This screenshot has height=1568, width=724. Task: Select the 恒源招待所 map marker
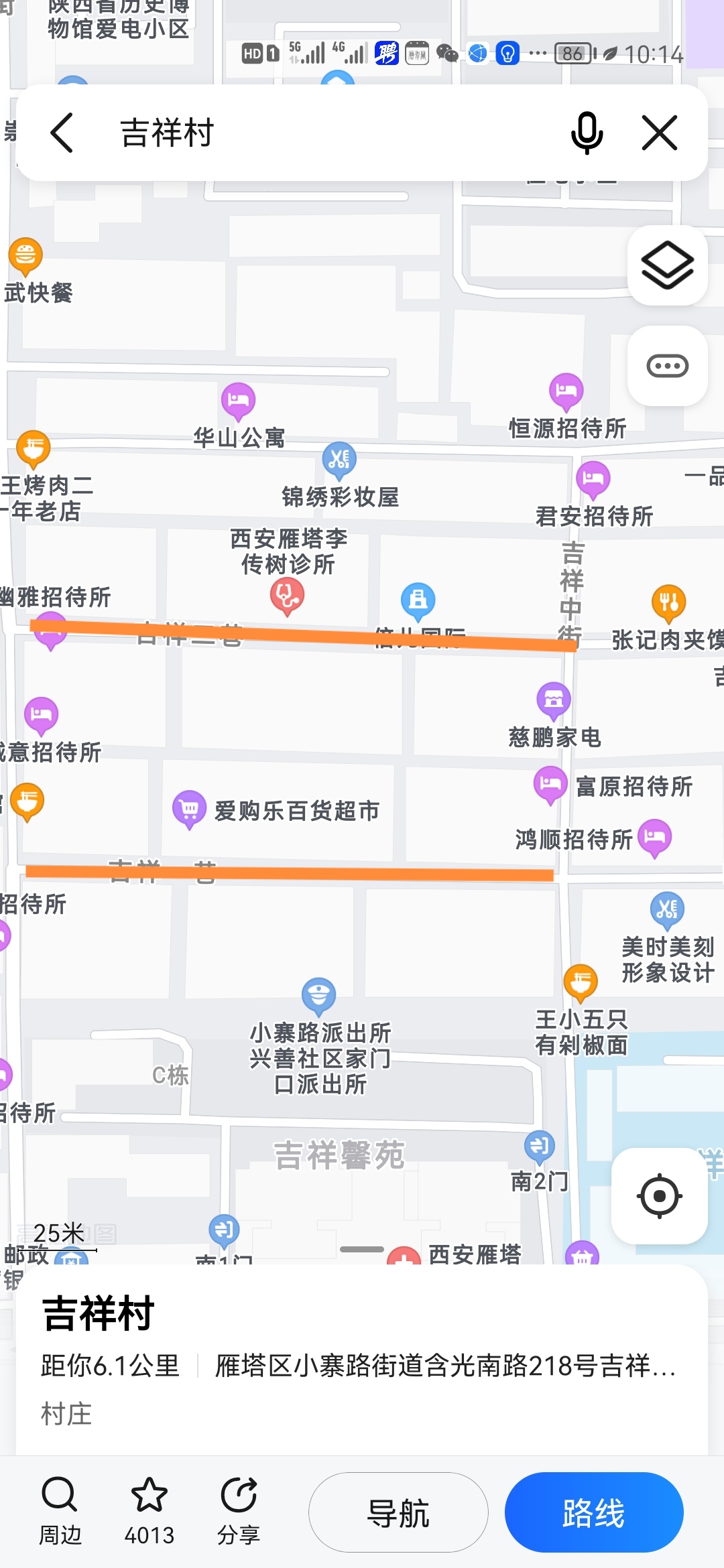tap(566, 391)
